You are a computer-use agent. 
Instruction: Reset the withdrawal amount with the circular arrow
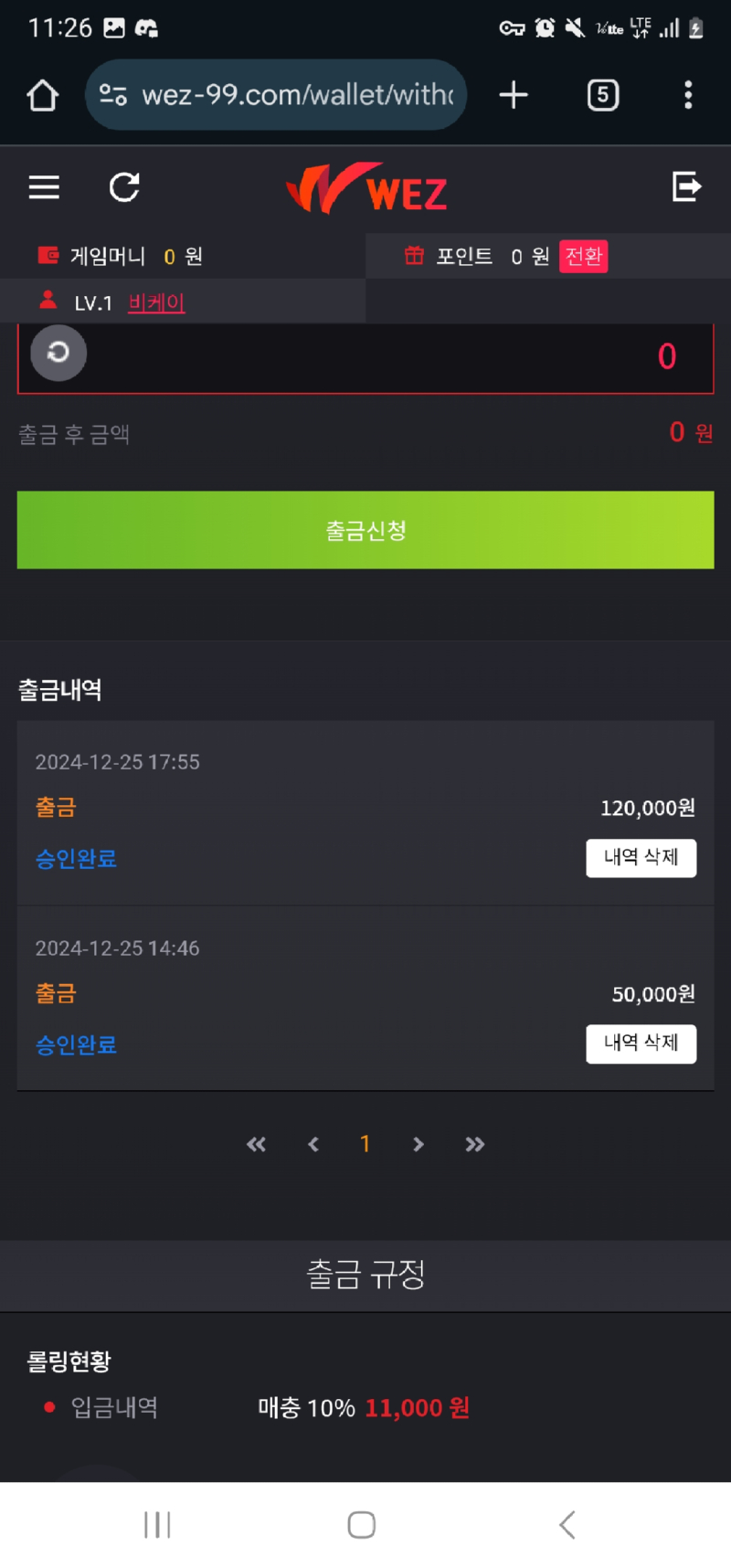(58, 352)
